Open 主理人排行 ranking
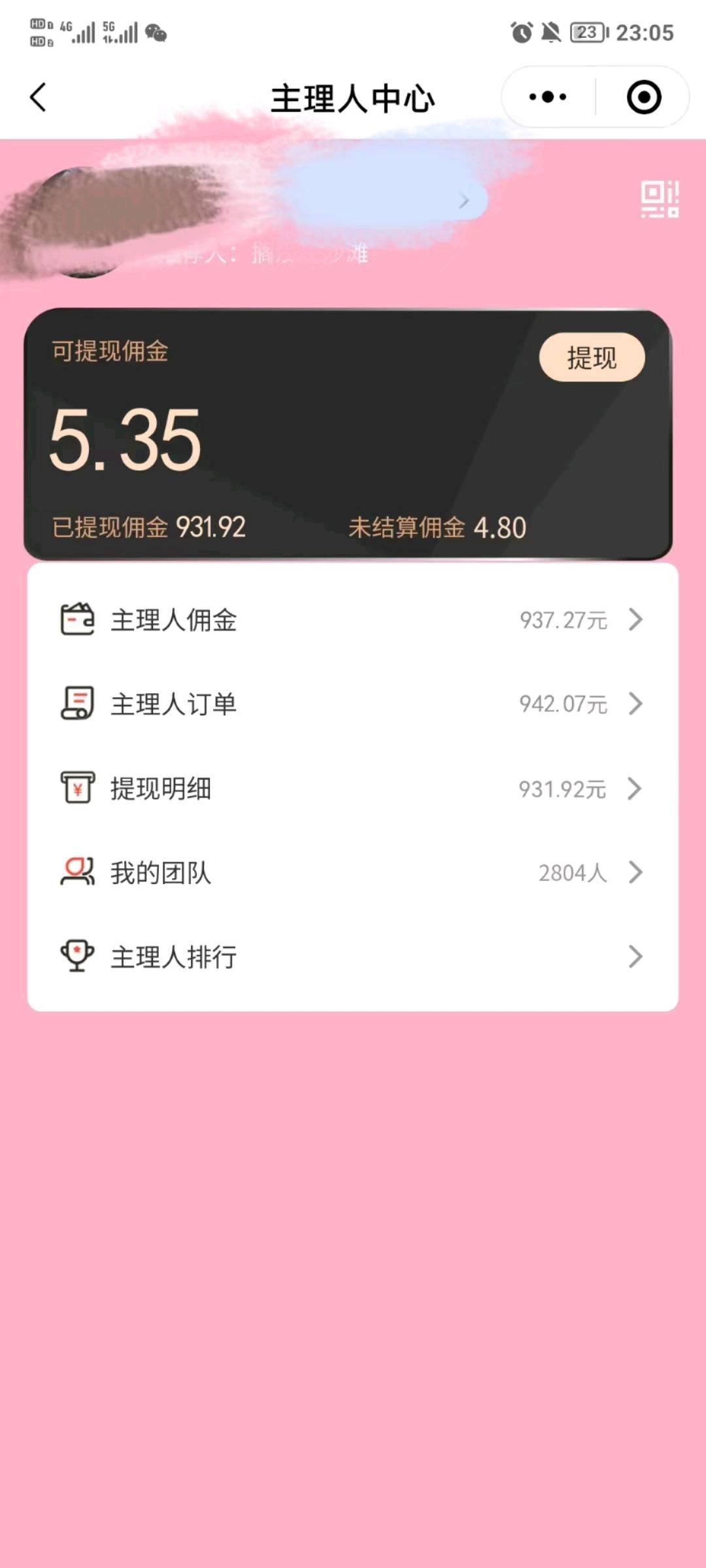The image size is (706, 1568). (x=353, y=956)
